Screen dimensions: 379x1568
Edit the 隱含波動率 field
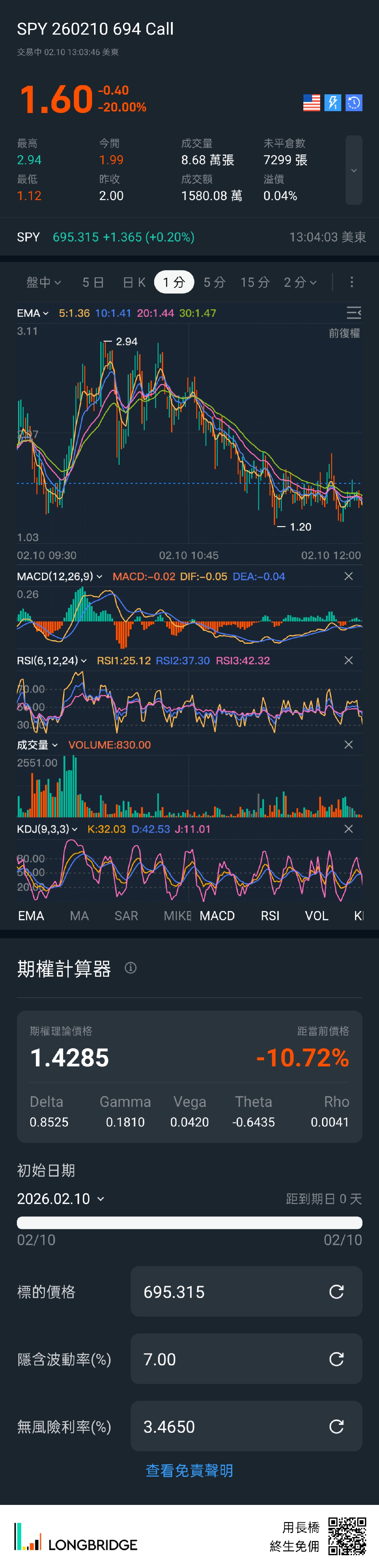click(232, 1359)
